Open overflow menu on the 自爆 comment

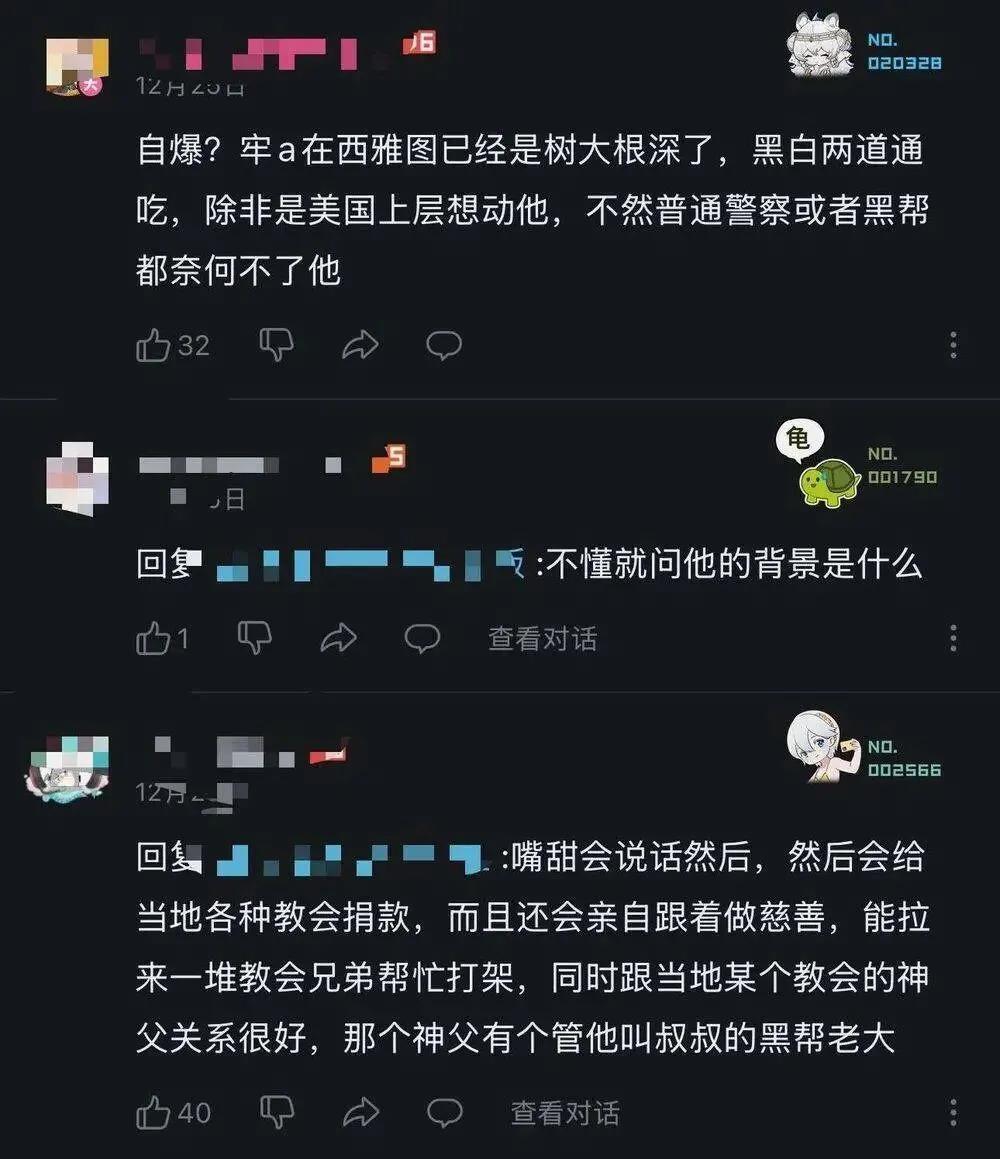(953, 345)
